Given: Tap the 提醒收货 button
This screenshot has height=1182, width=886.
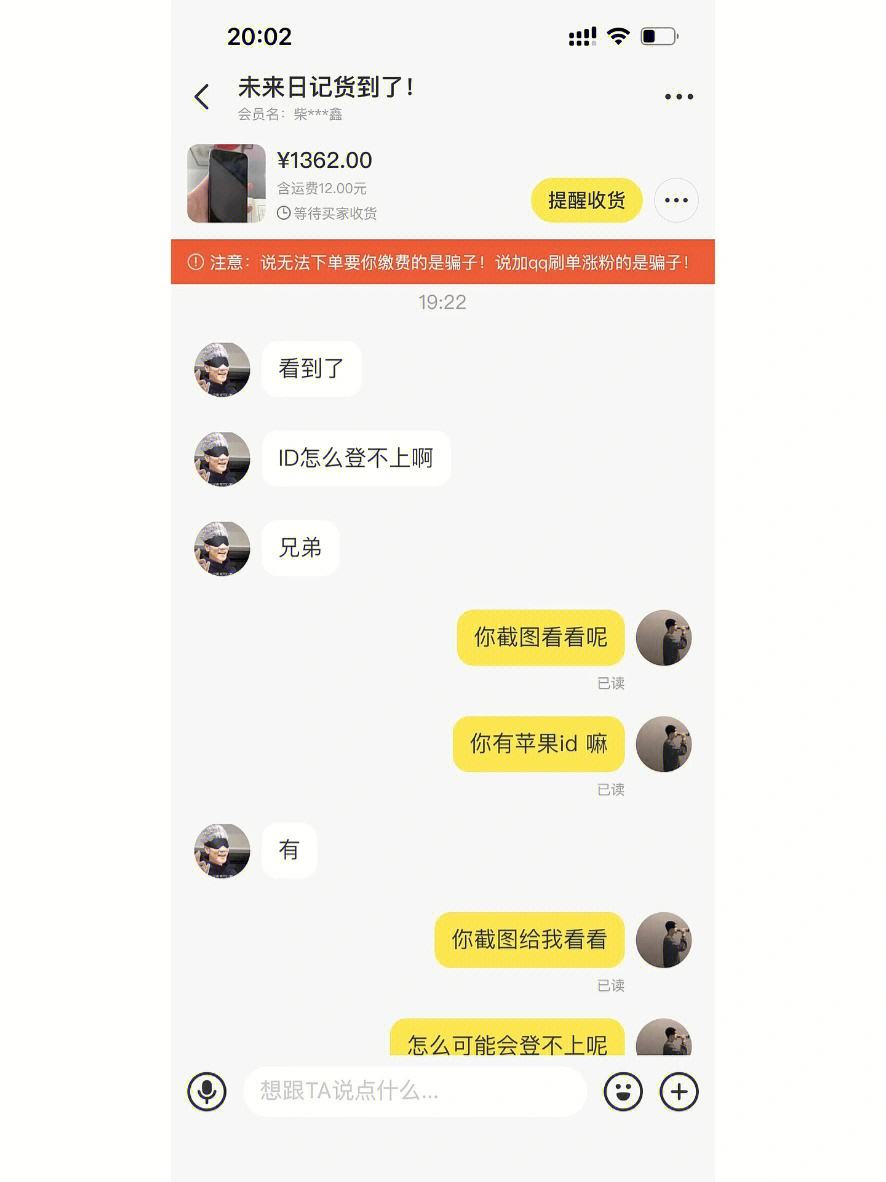Looking at the screenshot, I should 587,201.
